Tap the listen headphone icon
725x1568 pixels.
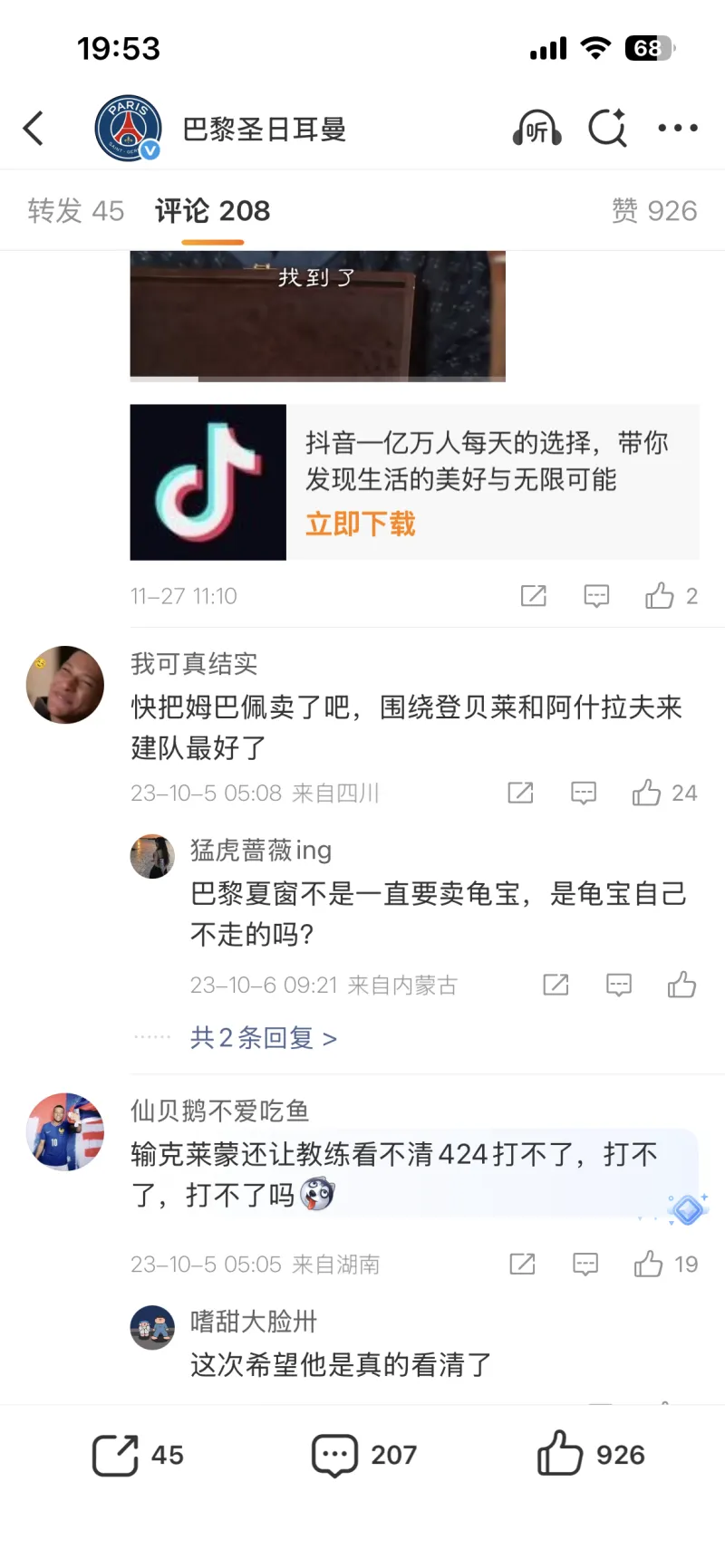click(x=536, y=129)
